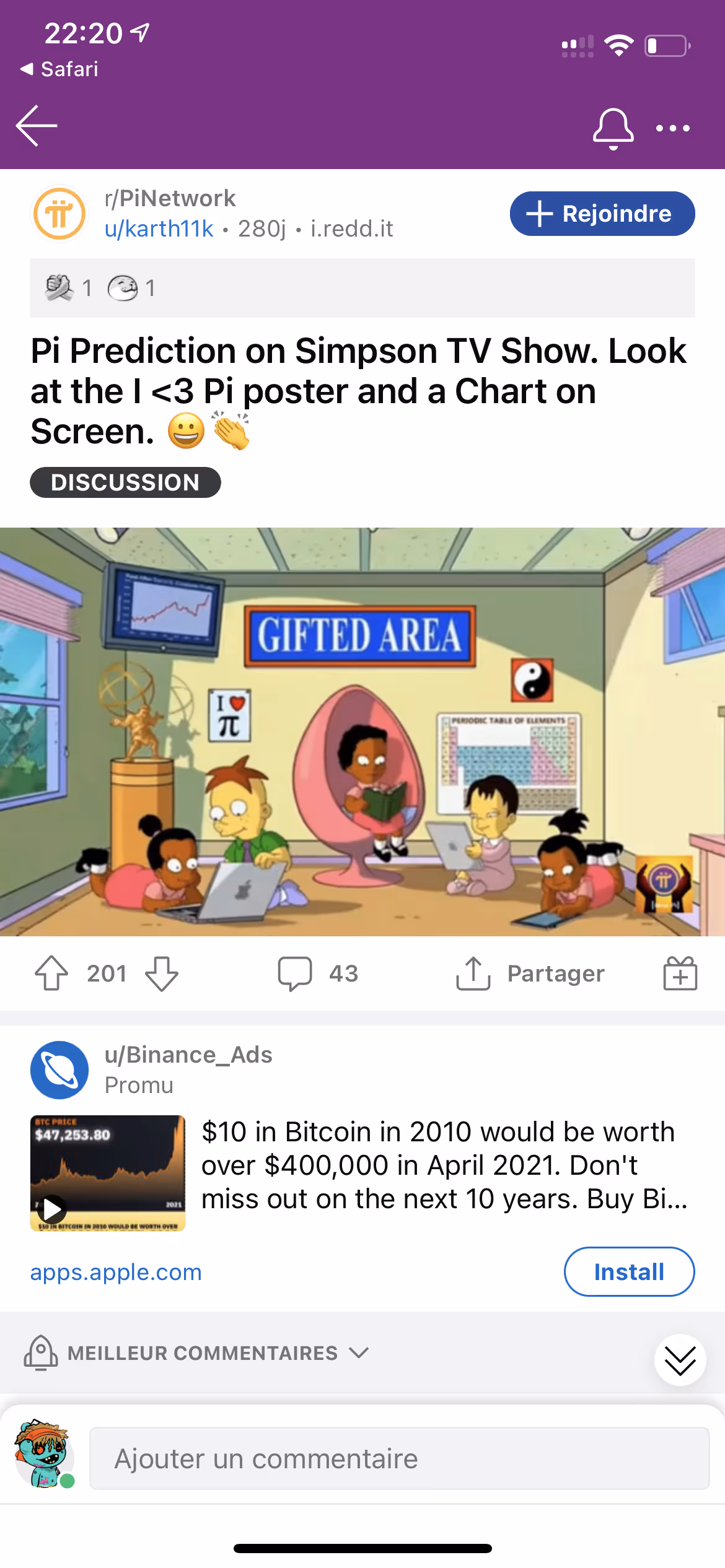Tap the Rejoindre button
This screenshot has width=725, height=1568.
(602, 214)
